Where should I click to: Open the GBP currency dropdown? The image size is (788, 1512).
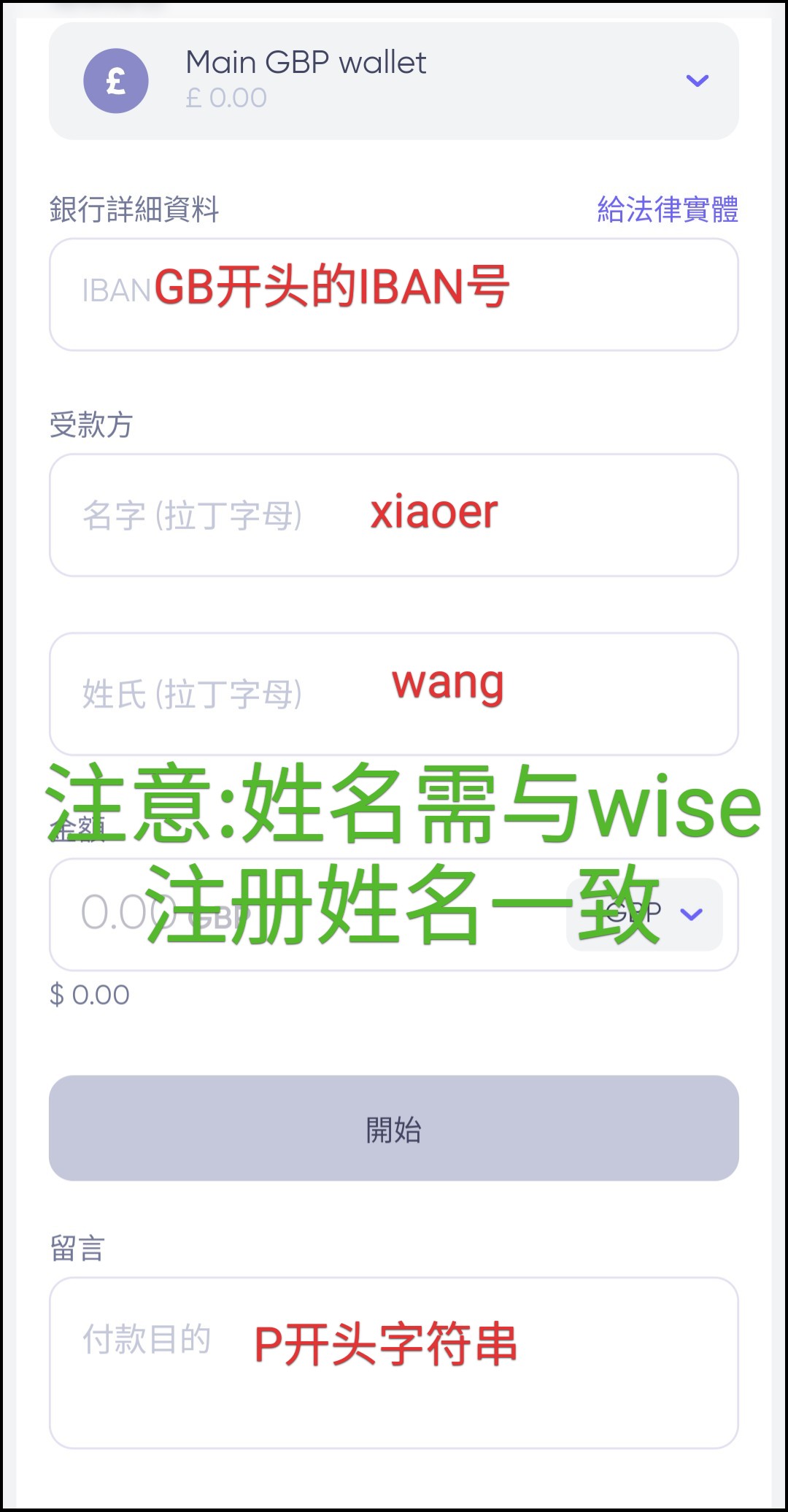[645, 914]
